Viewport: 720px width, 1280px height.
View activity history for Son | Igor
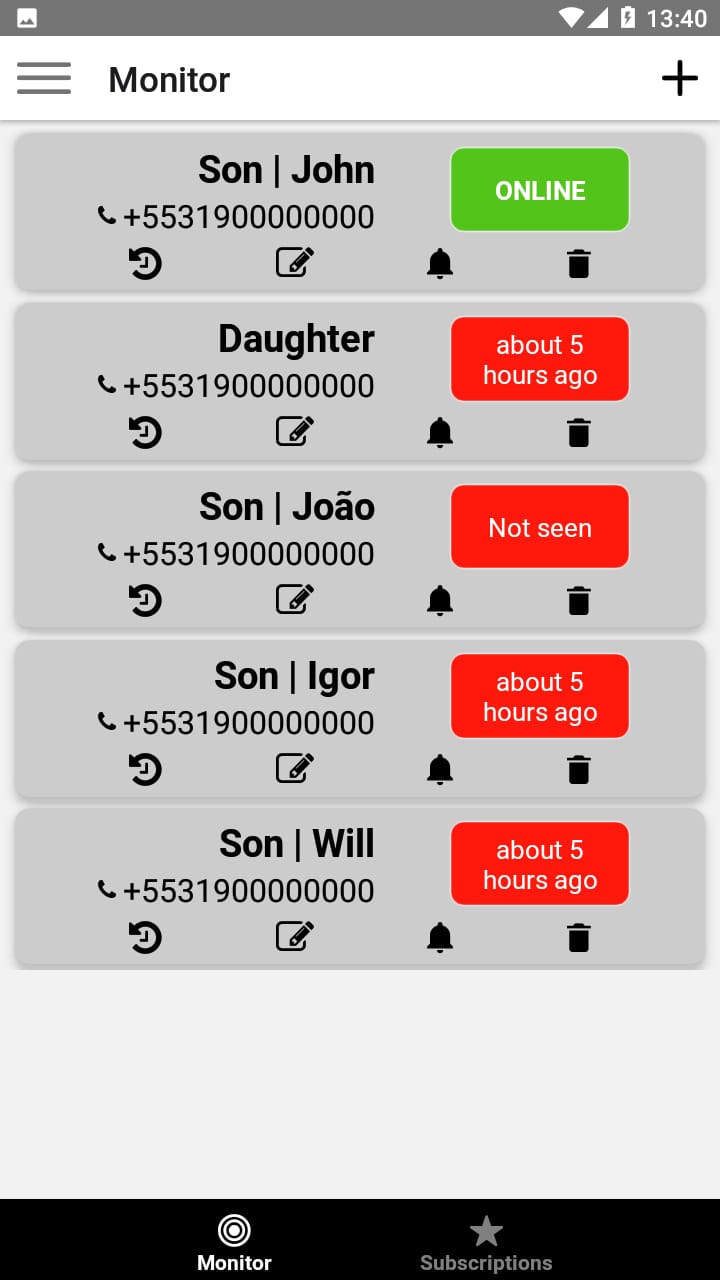point(145,769)
